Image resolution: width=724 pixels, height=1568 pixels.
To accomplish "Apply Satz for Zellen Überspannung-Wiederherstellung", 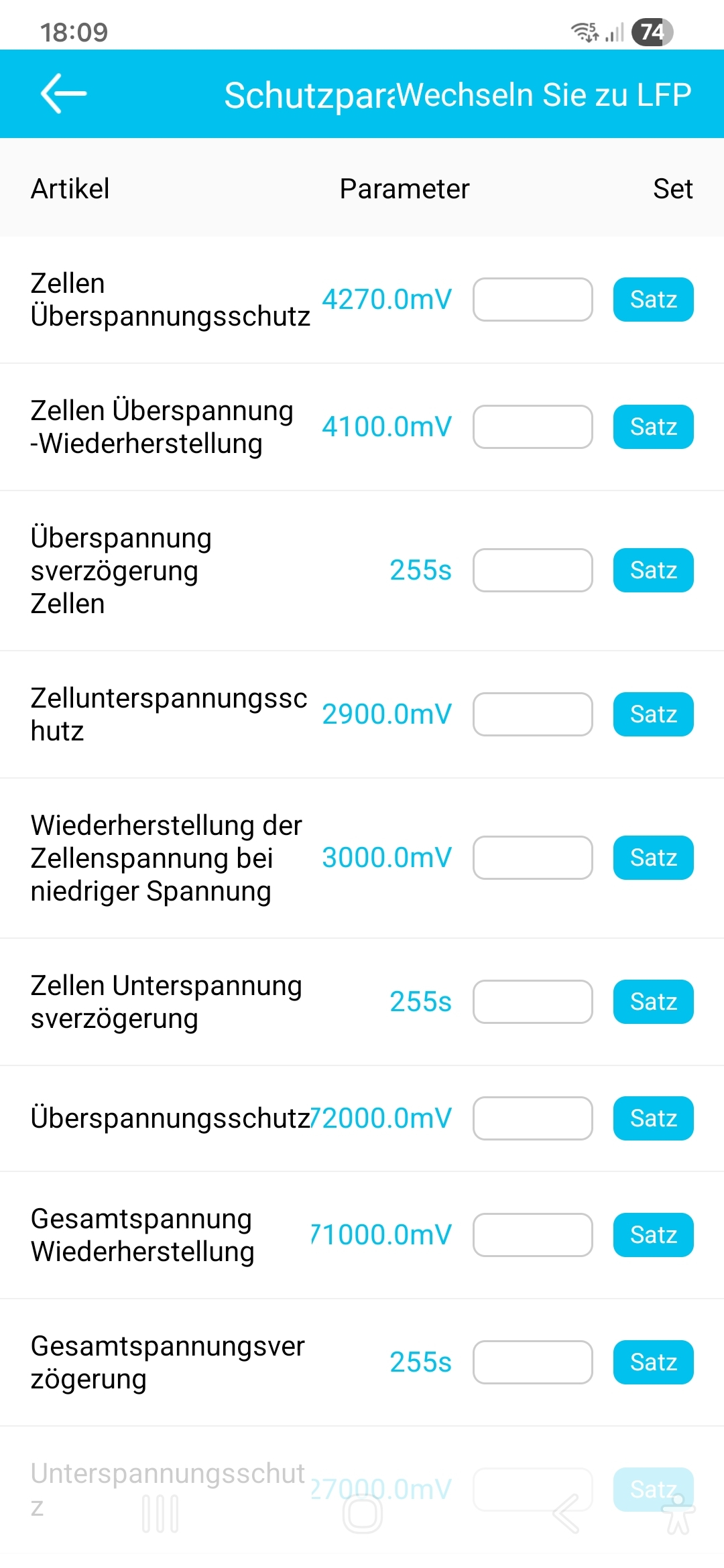I will click(x=653, y=427).
